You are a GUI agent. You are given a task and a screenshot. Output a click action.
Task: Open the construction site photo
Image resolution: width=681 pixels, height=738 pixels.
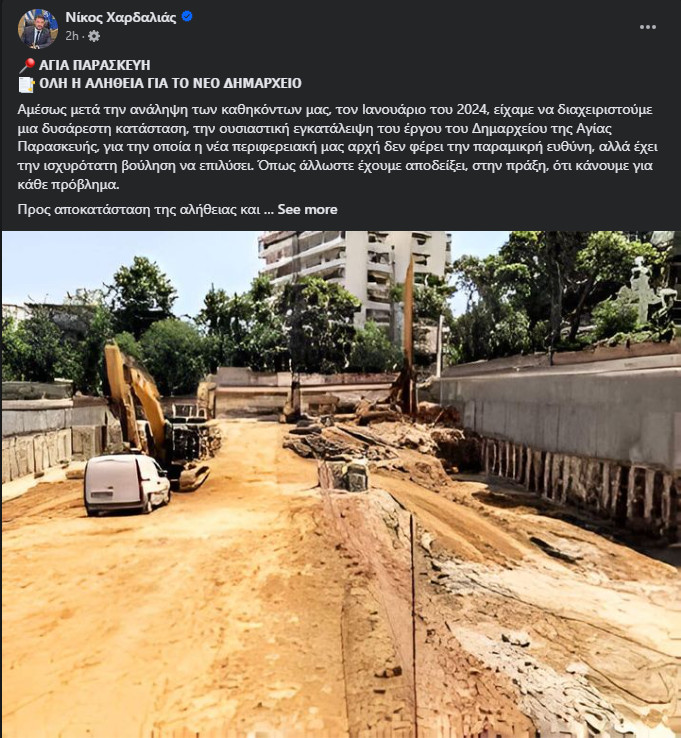[x=340, y=485]
